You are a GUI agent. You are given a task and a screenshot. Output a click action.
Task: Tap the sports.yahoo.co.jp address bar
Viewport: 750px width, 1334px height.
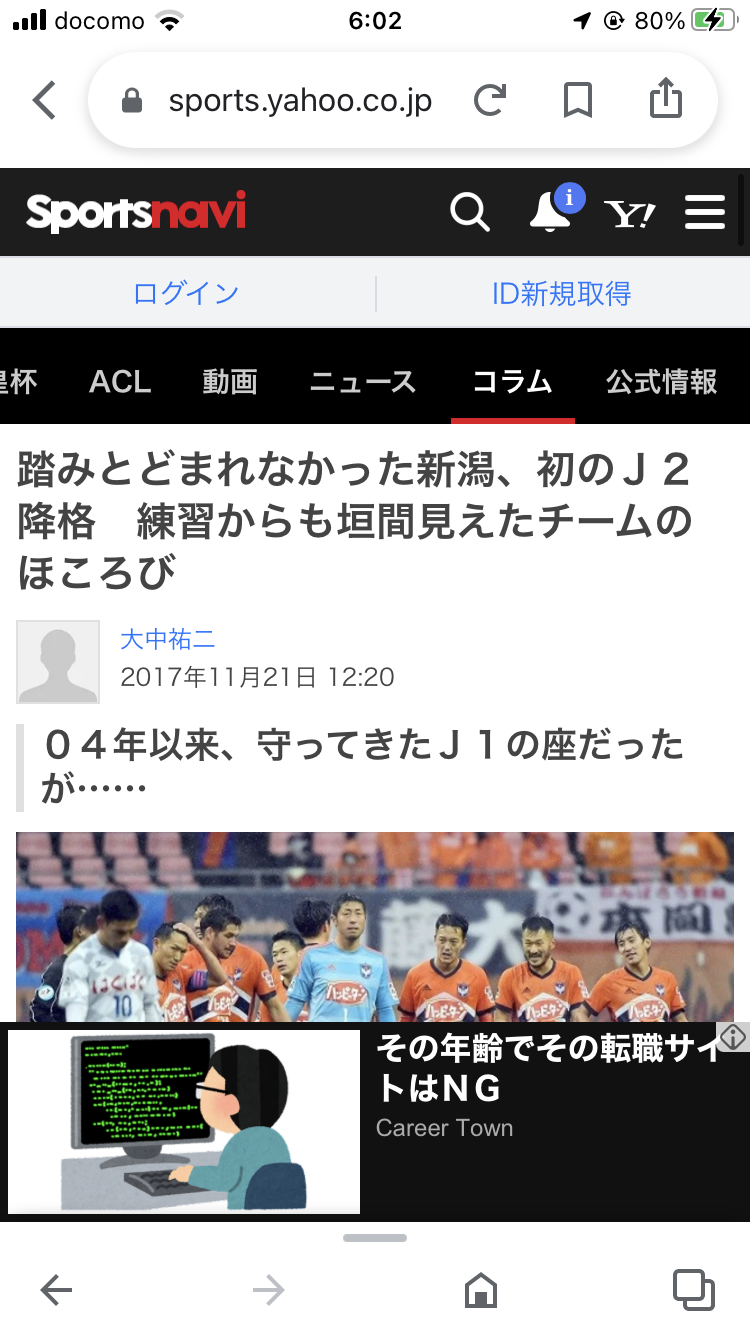click(x=299, y=101)
